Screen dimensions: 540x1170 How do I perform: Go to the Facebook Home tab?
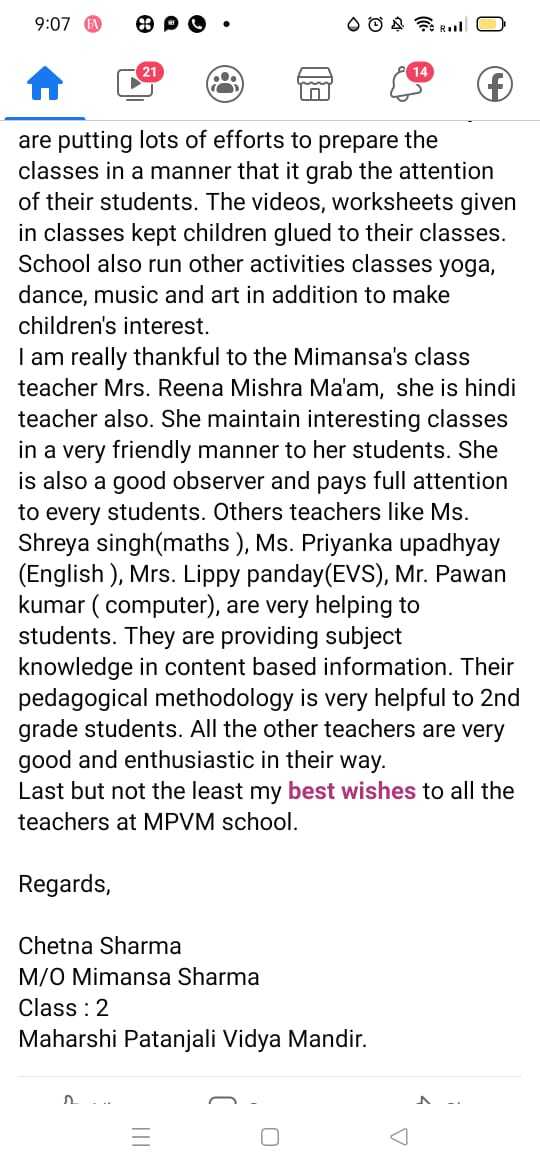[44, 84]
